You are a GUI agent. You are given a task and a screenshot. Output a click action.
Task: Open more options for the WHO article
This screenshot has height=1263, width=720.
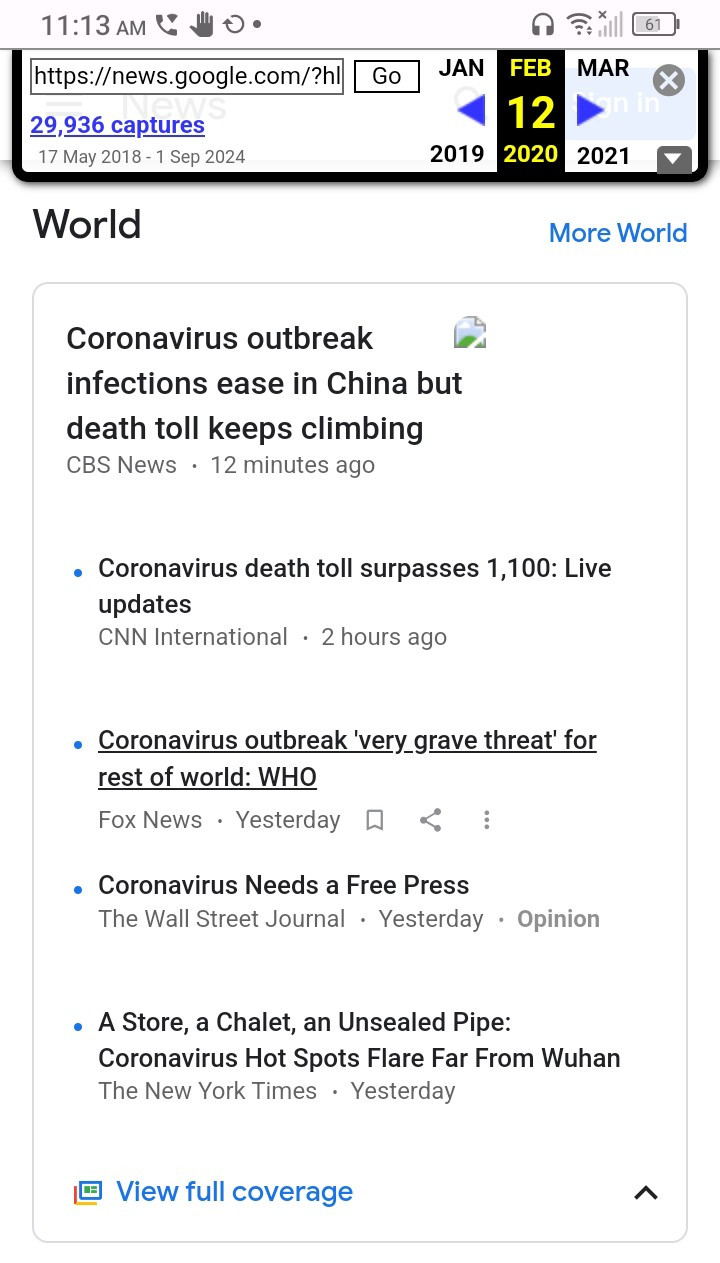coord(486,820)
